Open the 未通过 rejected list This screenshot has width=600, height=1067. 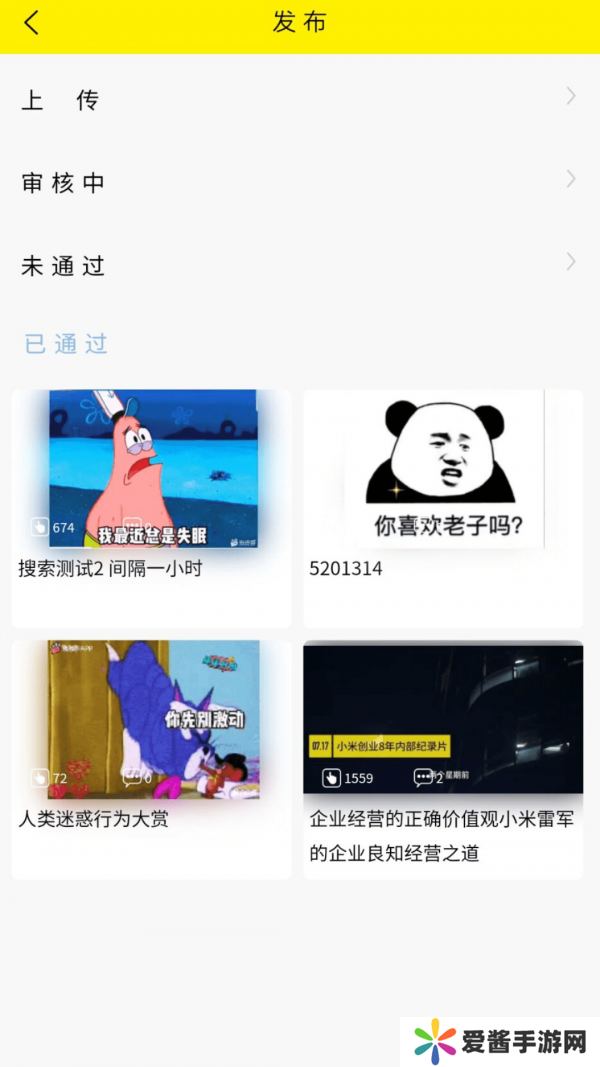point(300,265)
